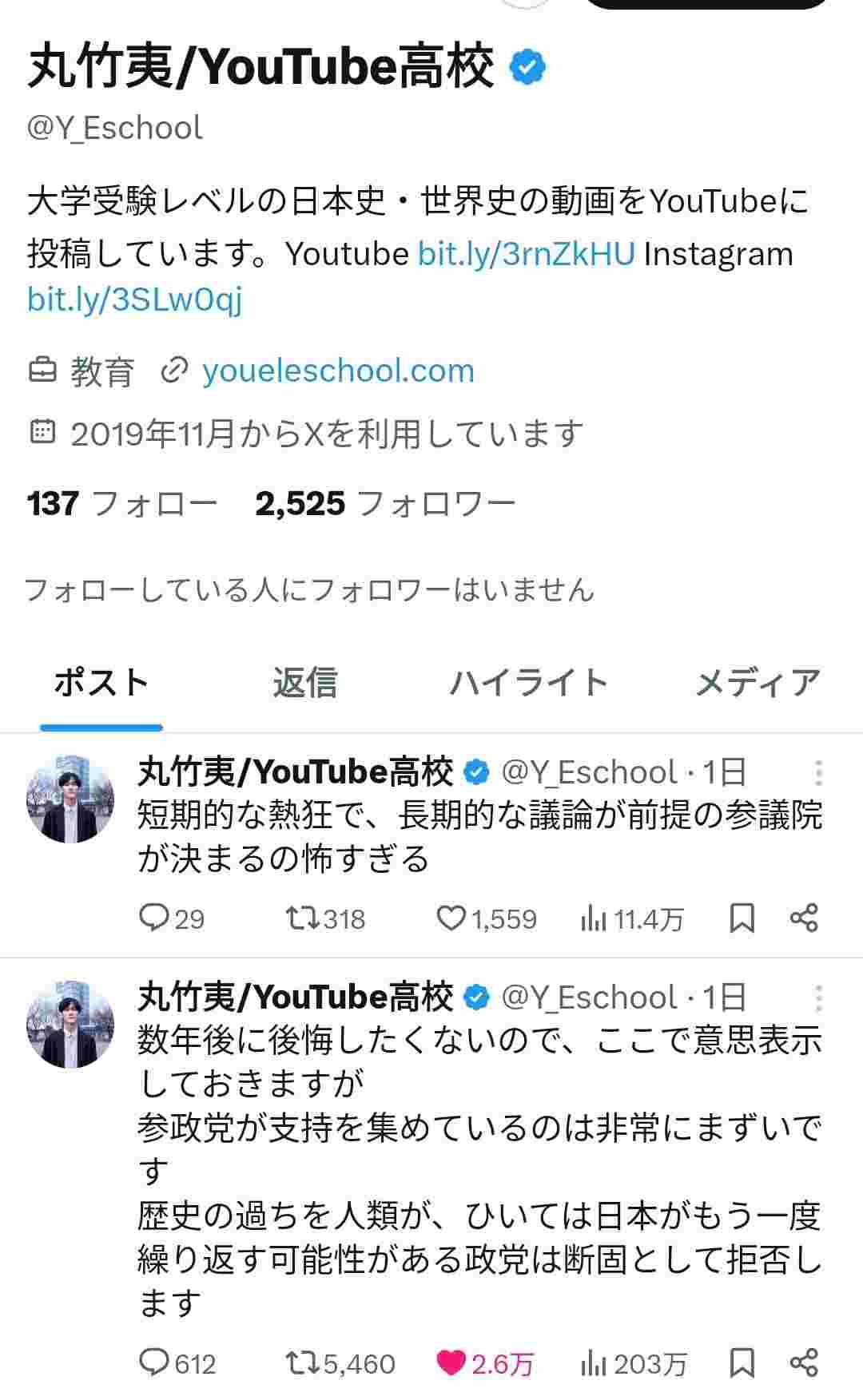Open overflow menu on the 参政党 post
The height and width of the screenshot is (1400, 863).
[819, 997]
